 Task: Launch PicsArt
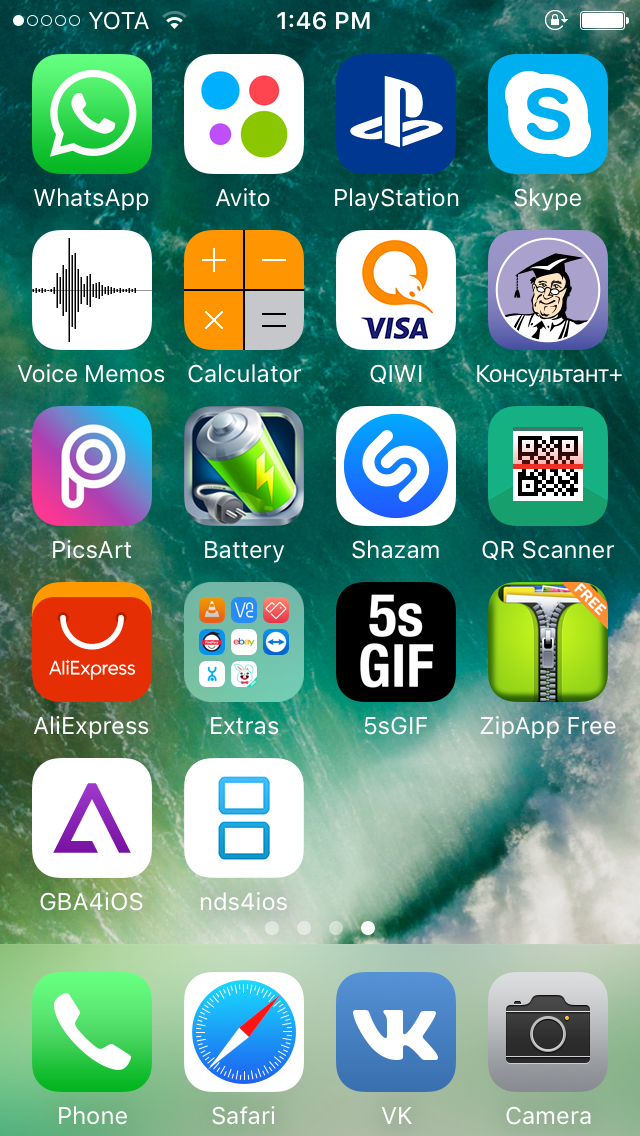point(91,466)
